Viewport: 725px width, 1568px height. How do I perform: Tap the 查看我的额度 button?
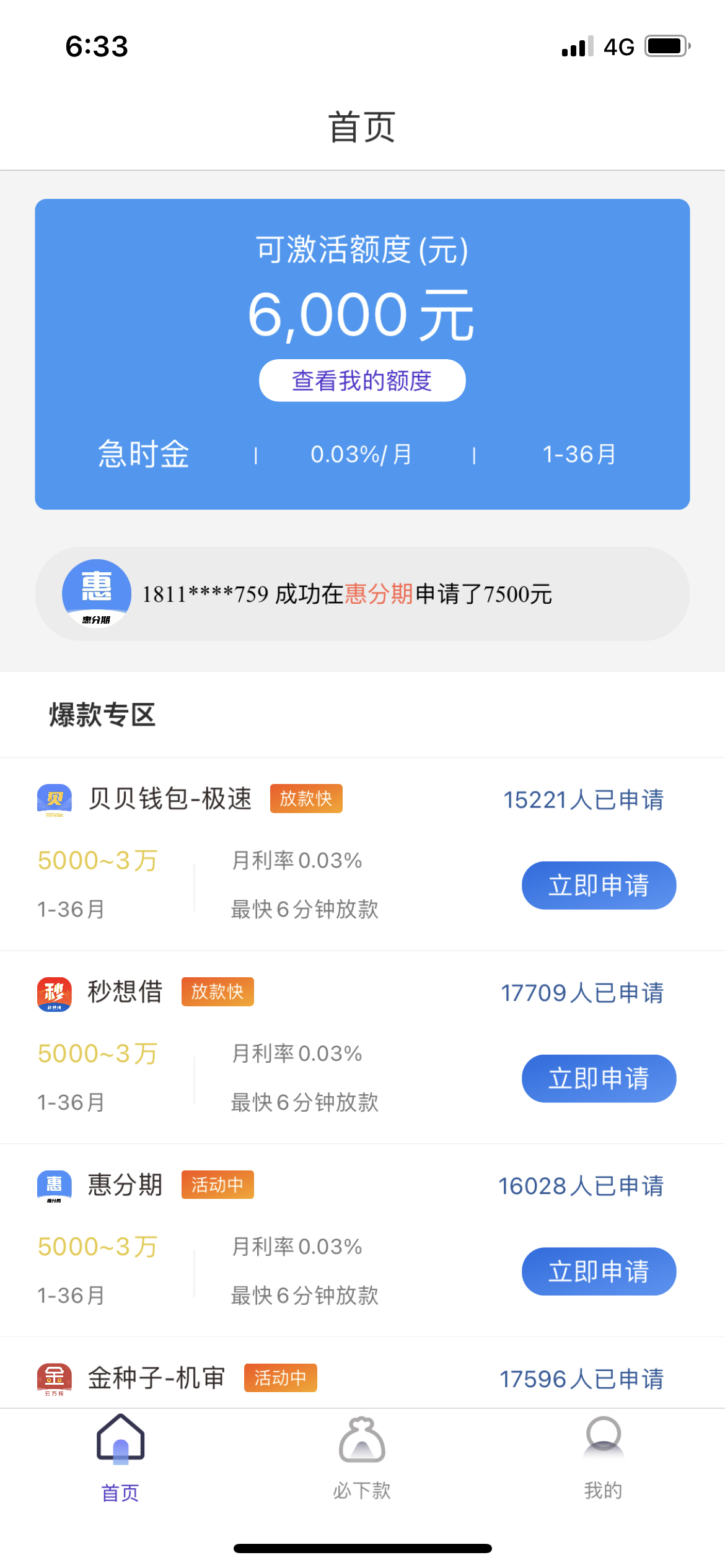(362, 380)
